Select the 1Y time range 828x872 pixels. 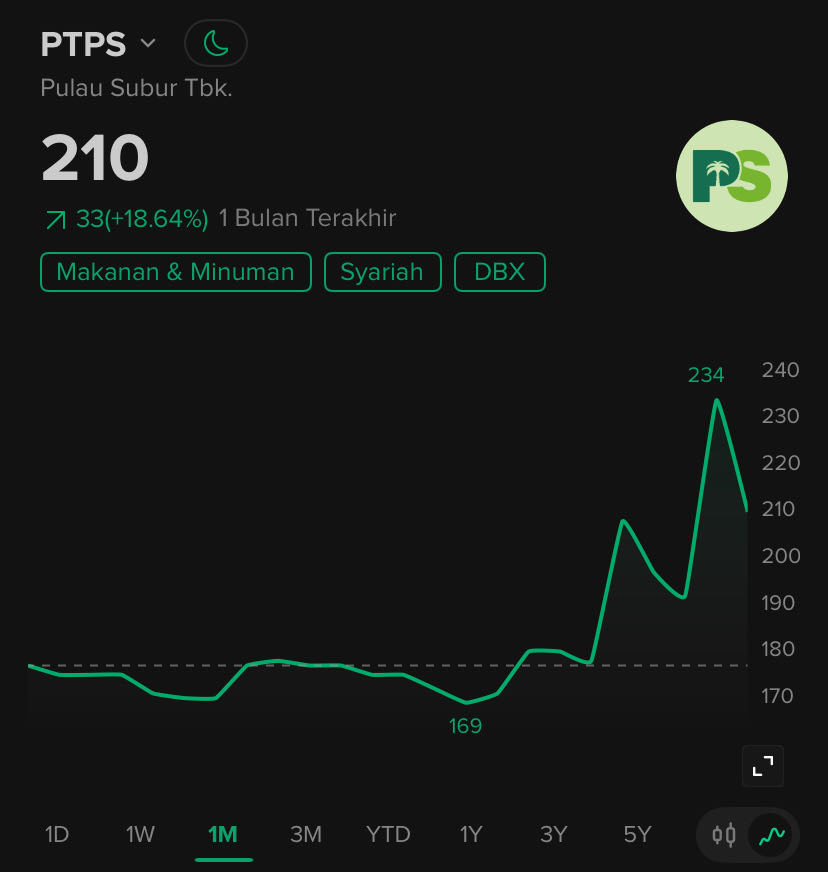click(x=471, y=834)
